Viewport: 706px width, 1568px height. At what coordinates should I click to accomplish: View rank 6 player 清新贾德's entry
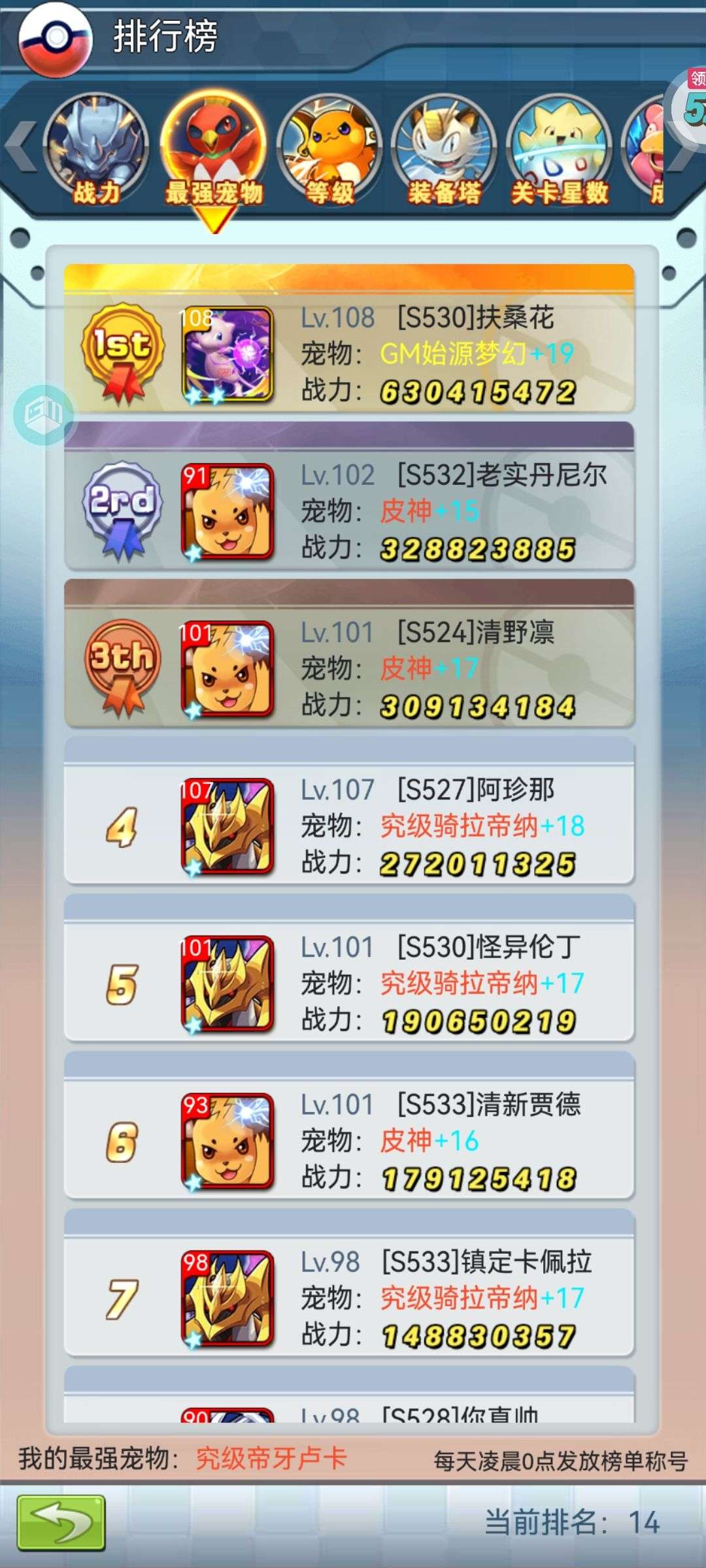click(x=349, y=1126)
